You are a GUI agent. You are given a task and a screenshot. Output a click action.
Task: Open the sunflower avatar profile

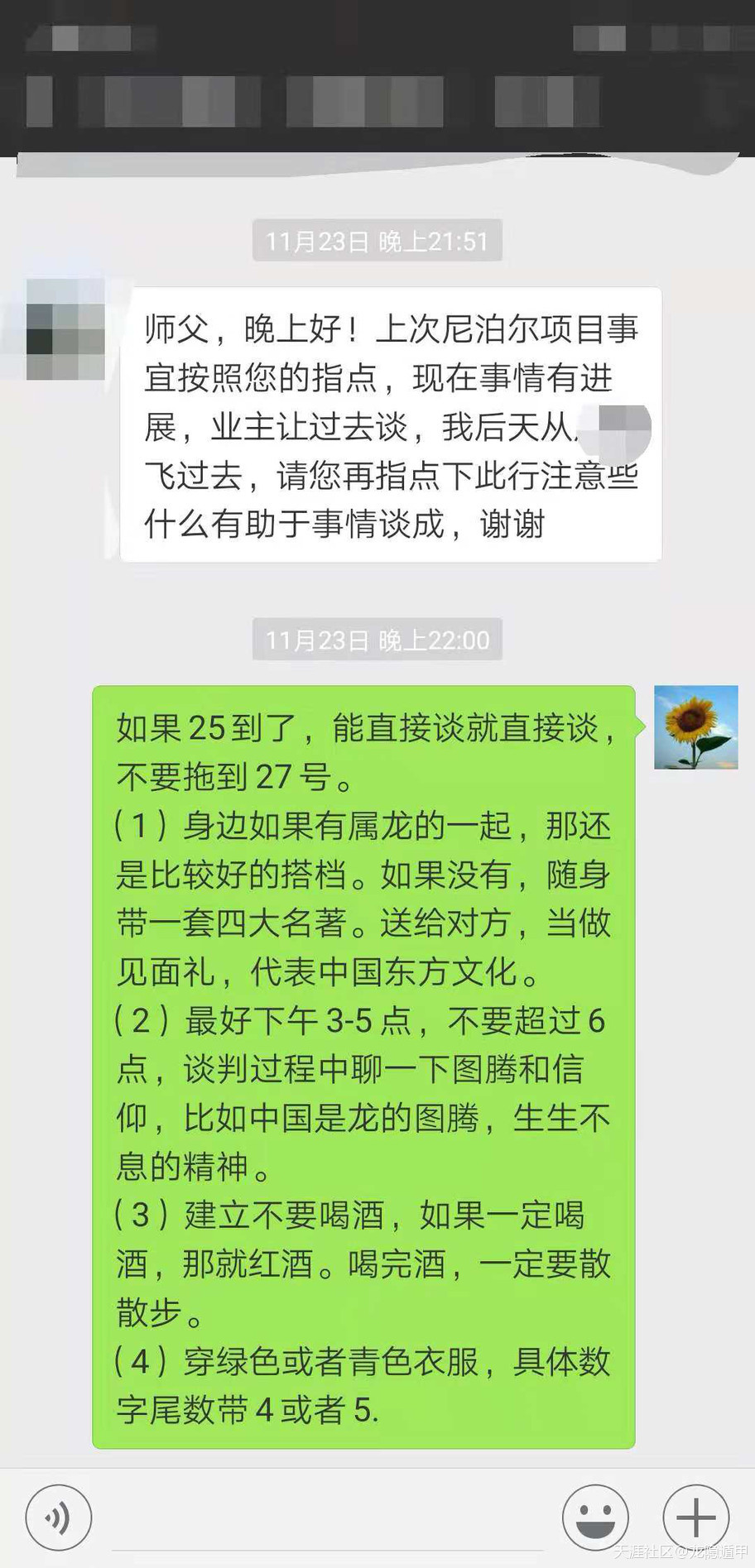click(695, 726)
